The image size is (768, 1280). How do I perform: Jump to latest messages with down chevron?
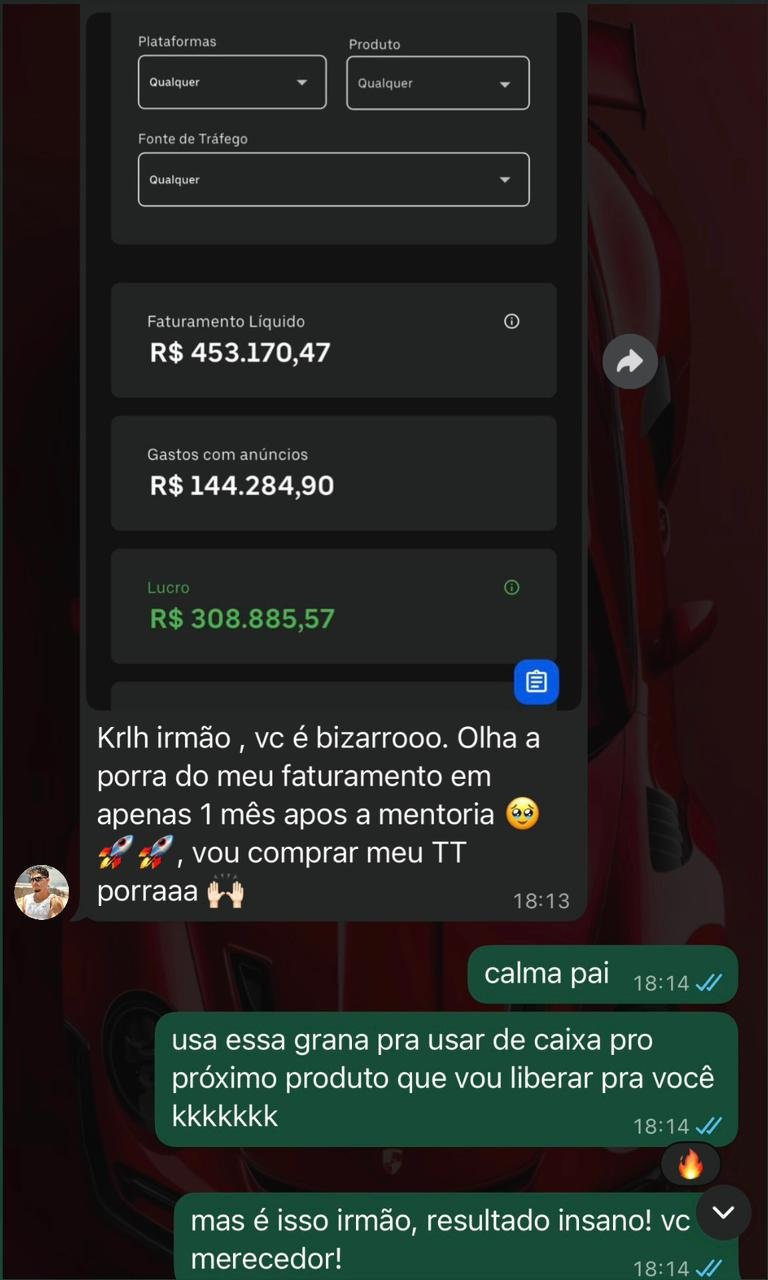(723, 1213)
